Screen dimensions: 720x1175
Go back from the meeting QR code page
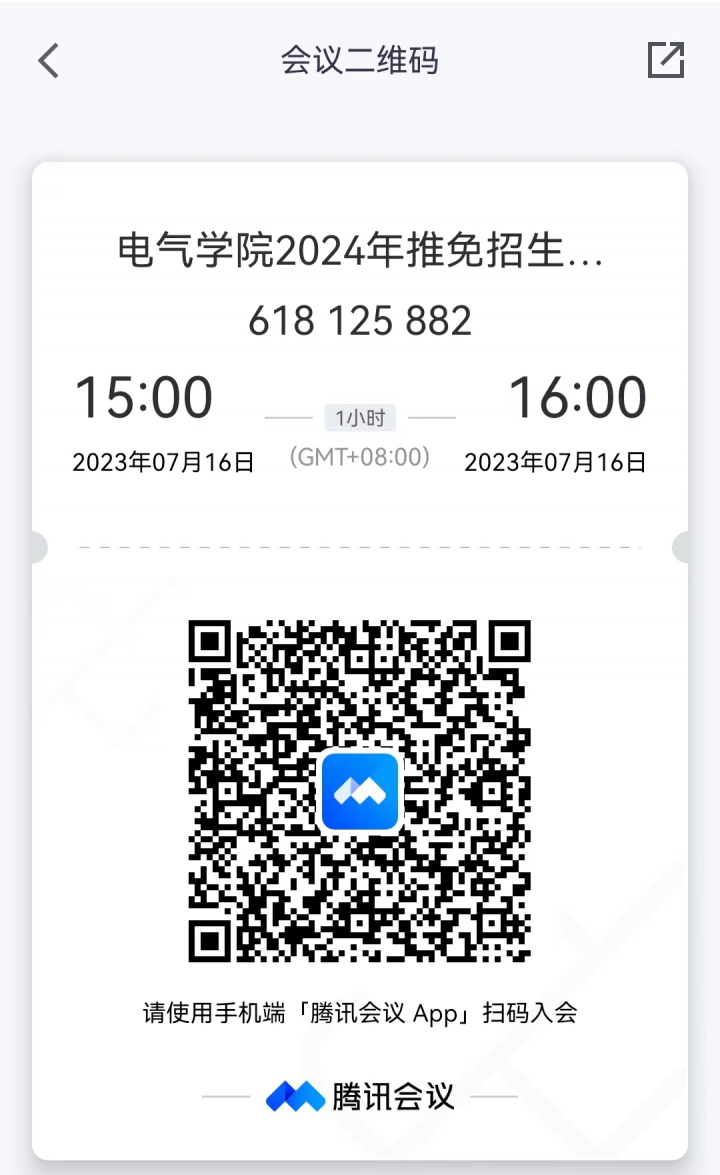tap(48, 61)
